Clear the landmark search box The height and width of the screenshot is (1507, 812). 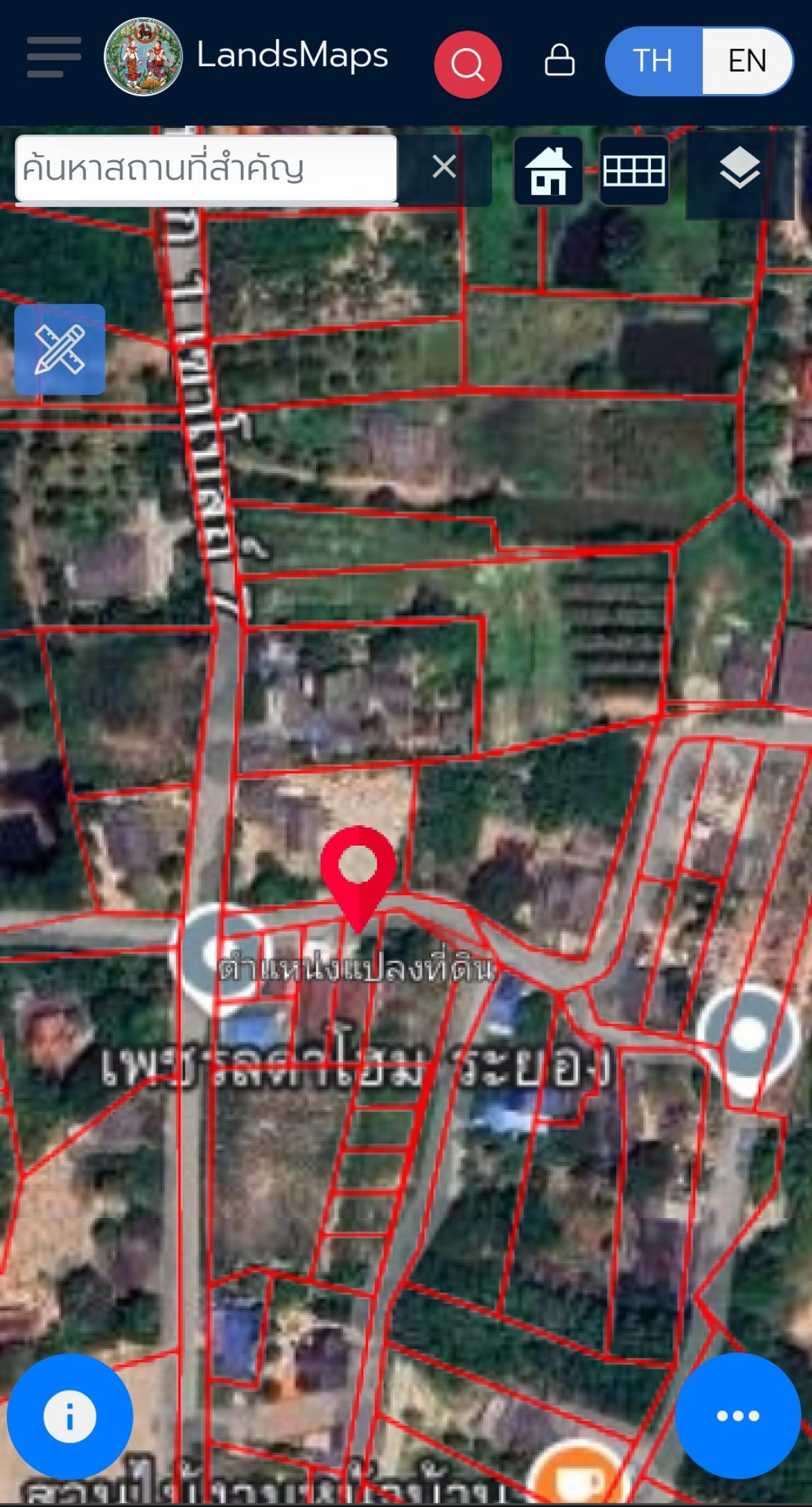pyautogui.click(x=444, y=166)
